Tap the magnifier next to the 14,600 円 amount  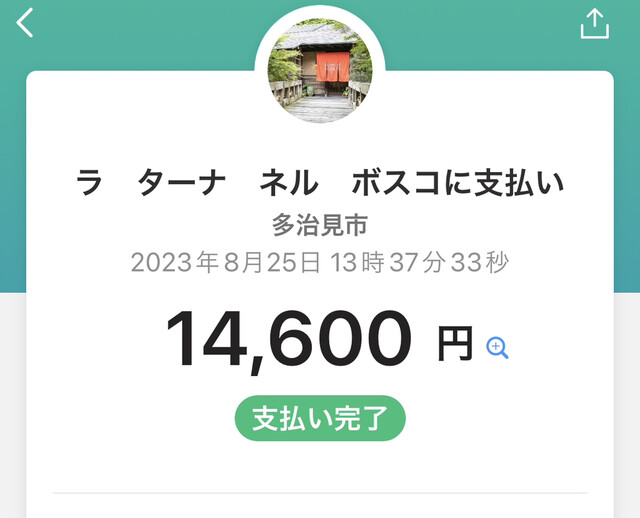pyautogui.click(x=497, y=347)
